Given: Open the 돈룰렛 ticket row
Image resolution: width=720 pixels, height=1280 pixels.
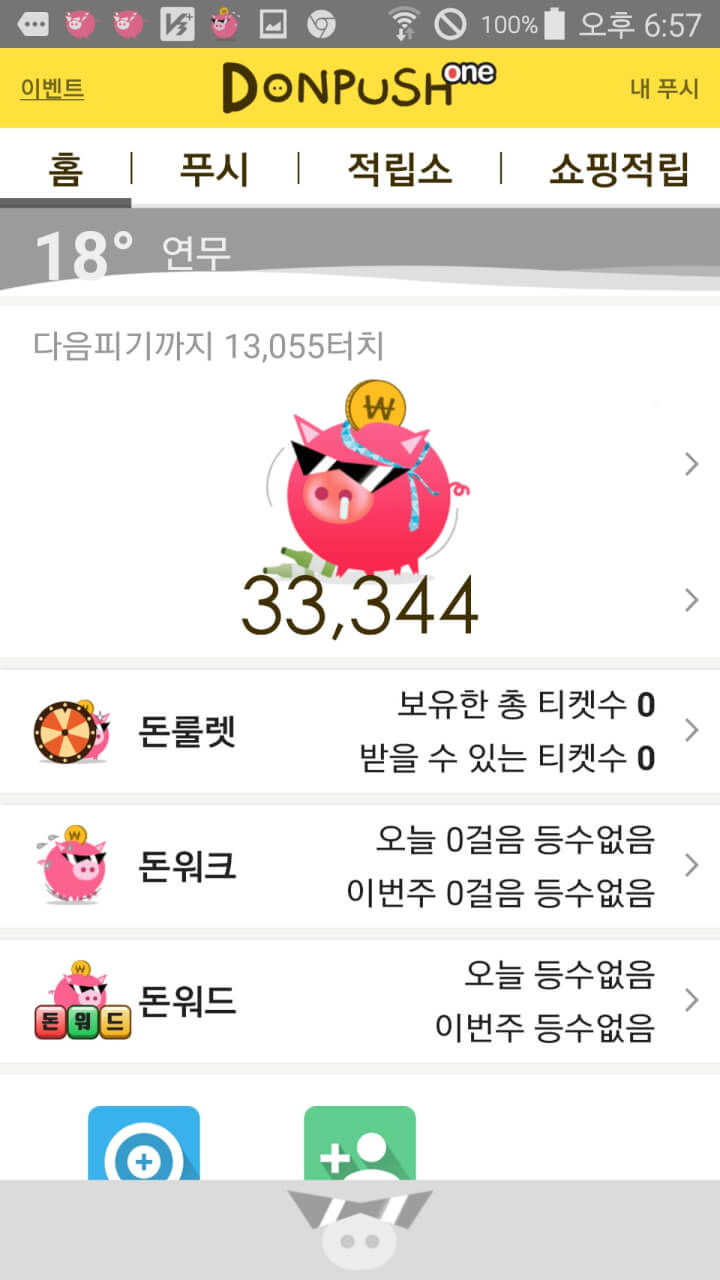Looking at the screenshot, I should coord(360,731).
